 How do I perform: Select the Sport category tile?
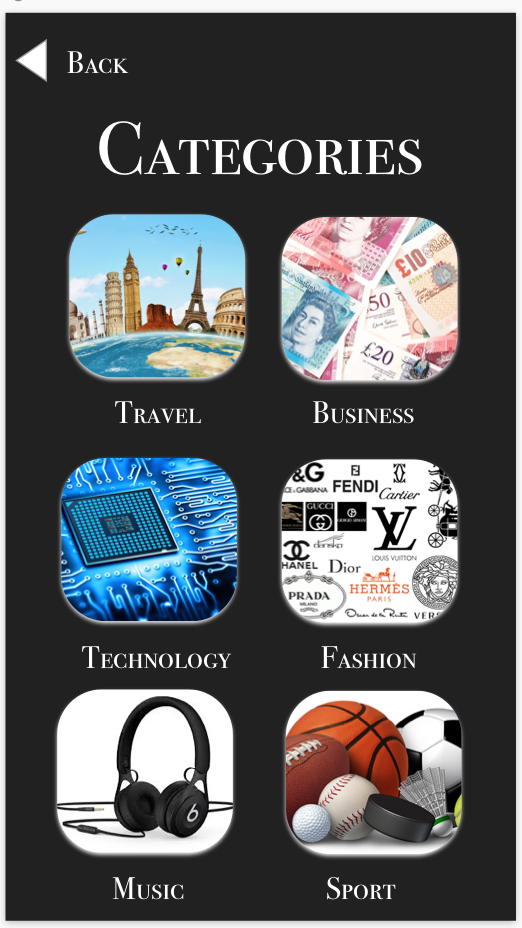[x=373, y=773]
